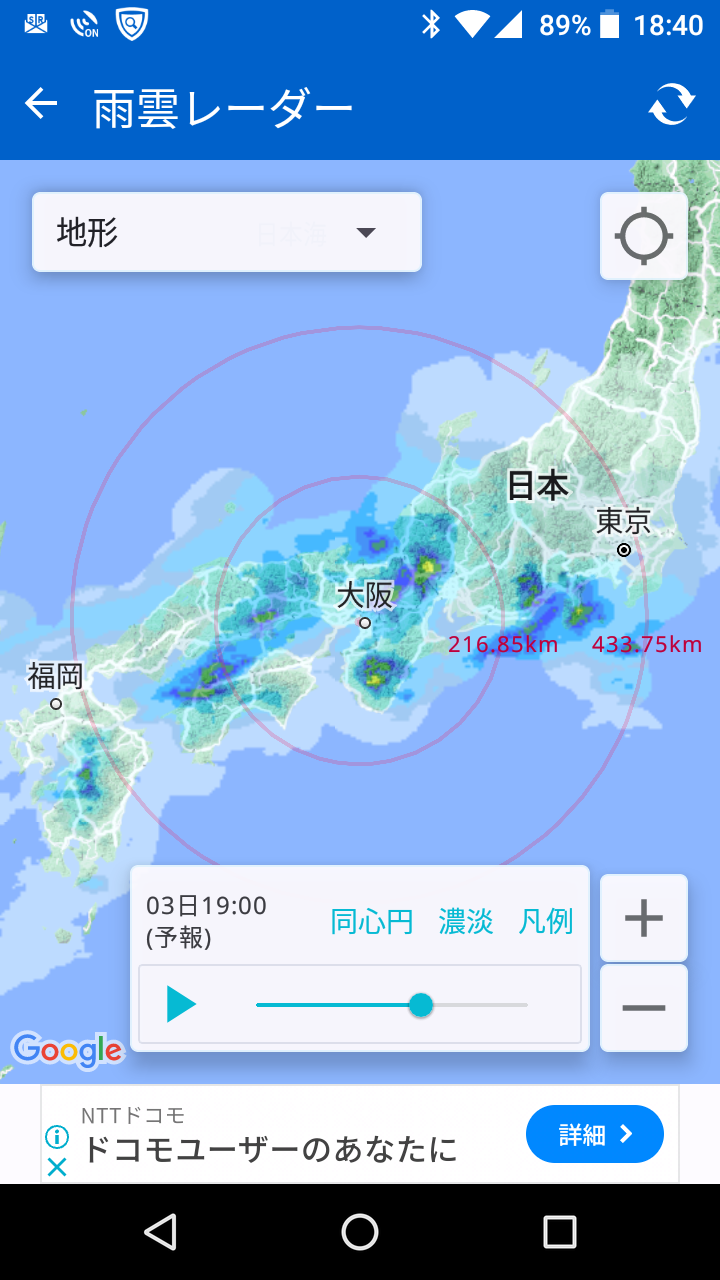Play the radar forecast animation
720x1280 pixels.
[181, 1003]
